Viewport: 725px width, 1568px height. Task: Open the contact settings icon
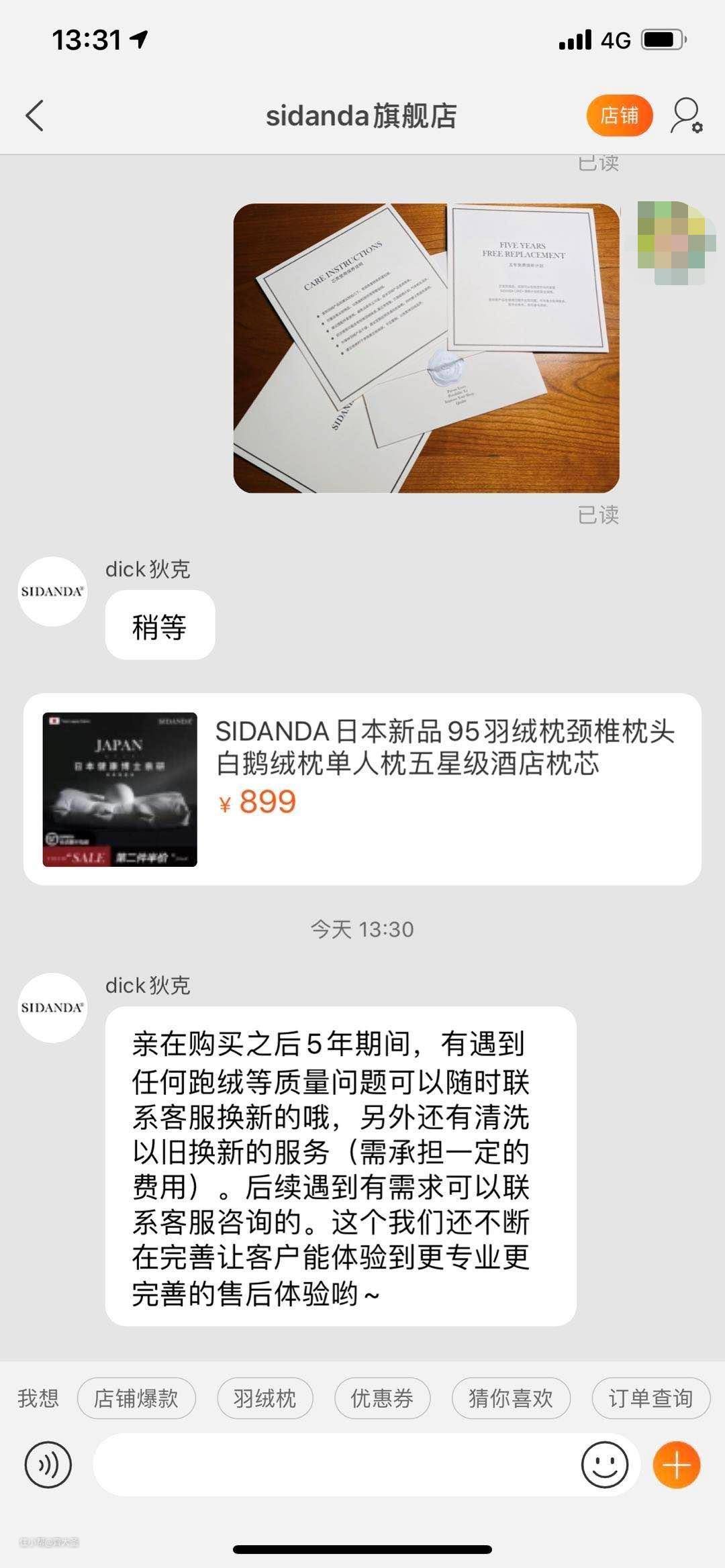686,115
